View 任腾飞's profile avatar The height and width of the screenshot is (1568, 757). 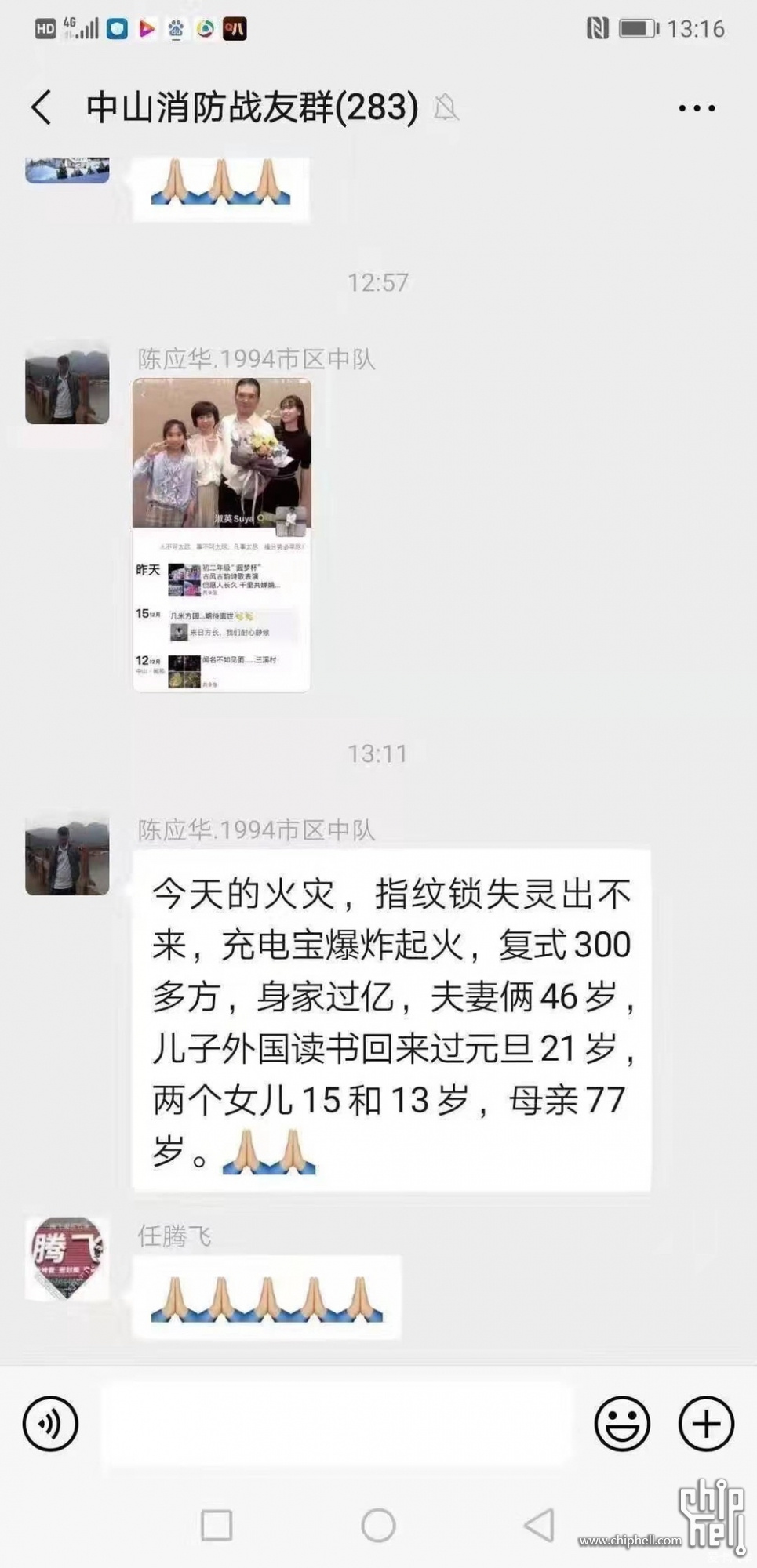(67, 1258)
